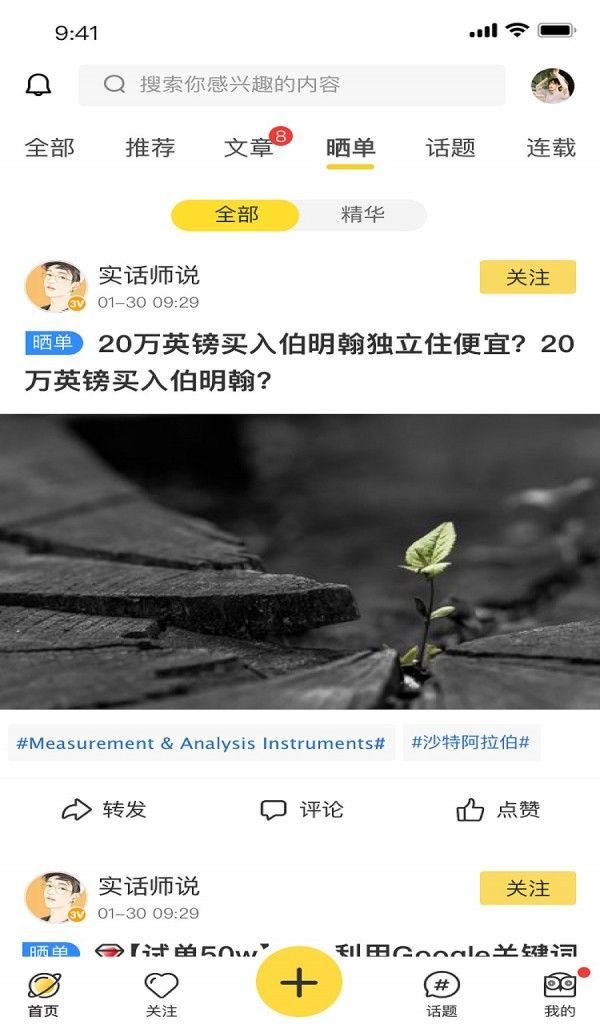The image size is (600, 1027).
Task: Open the 我的 tab in the bottom bar
Action: (560, 994)
